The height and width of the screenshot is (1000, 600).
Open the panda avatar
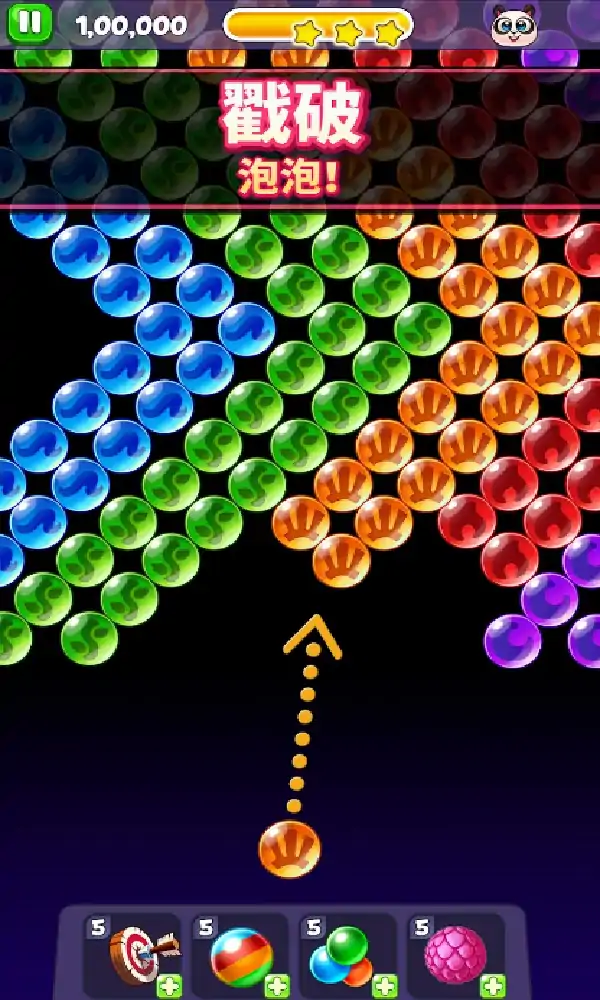pyautogui.click(x=515, y=24)
